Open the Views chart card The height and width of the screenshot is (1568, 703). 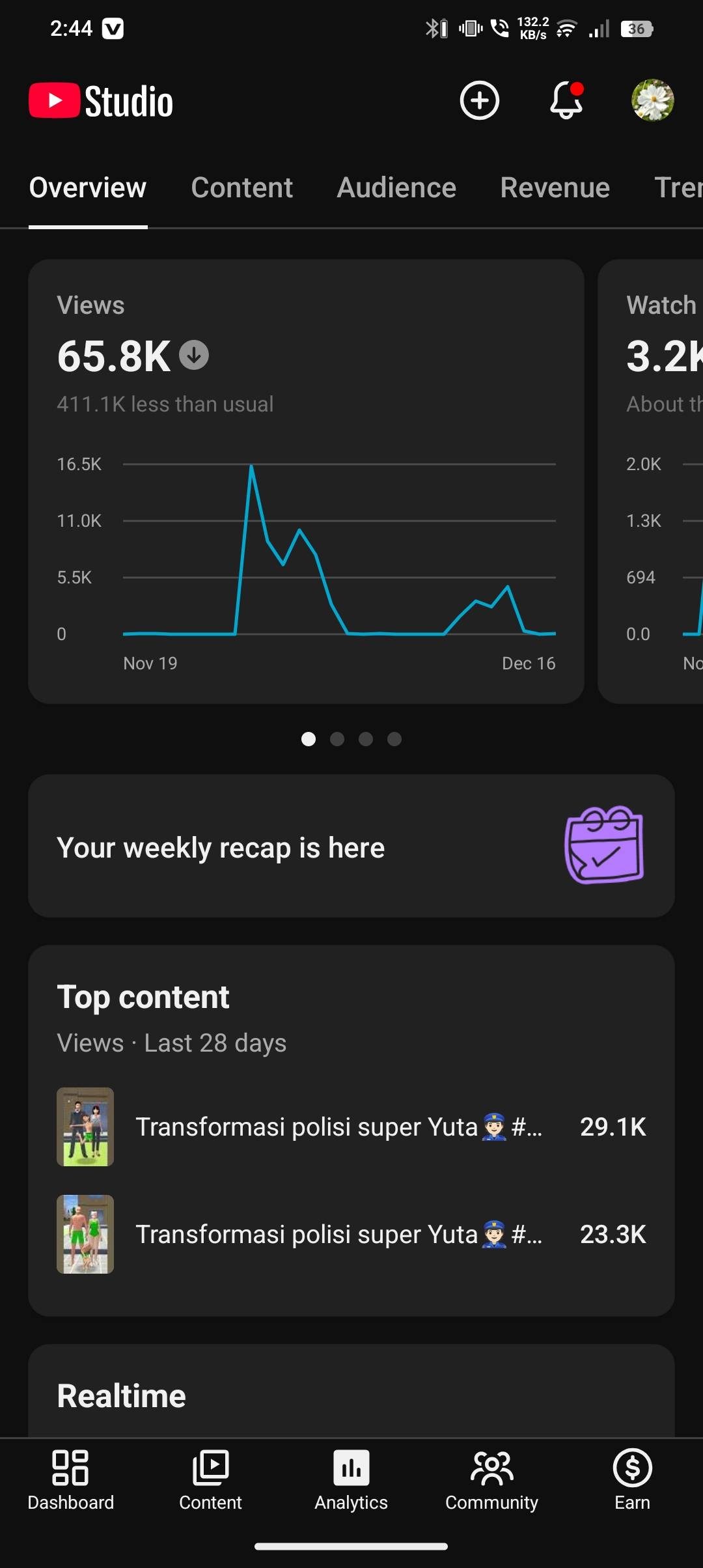[x=306, y=482]
